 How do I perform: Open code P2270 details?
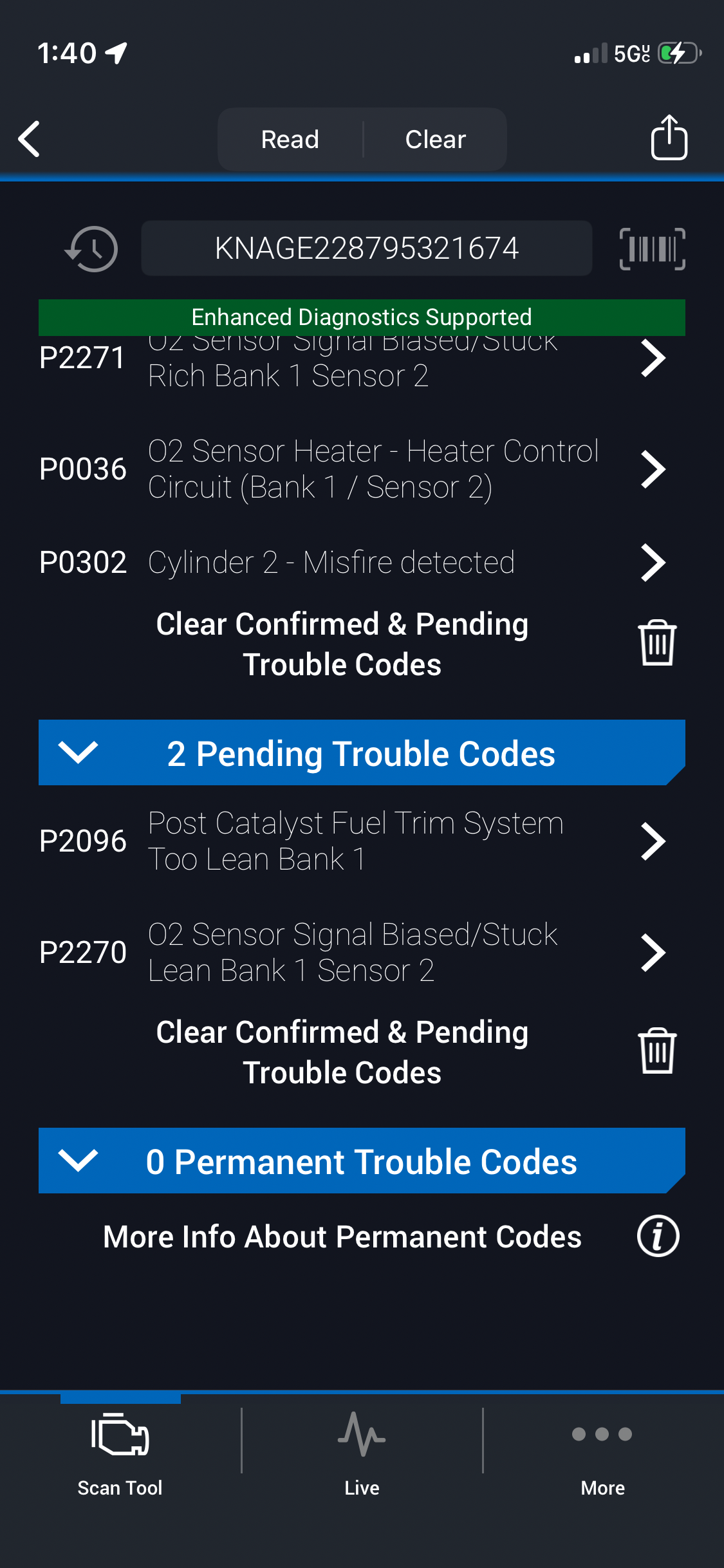pos(351,952)
